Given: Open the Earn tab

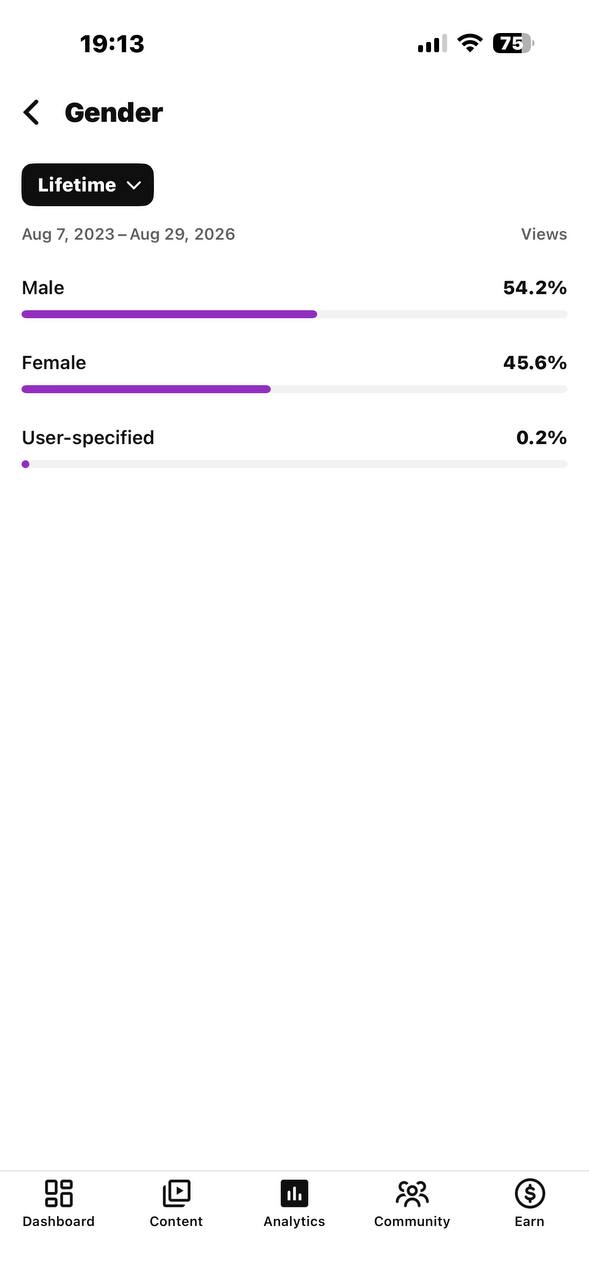Looking at the screenshot, I should (x=530, y=1203).
